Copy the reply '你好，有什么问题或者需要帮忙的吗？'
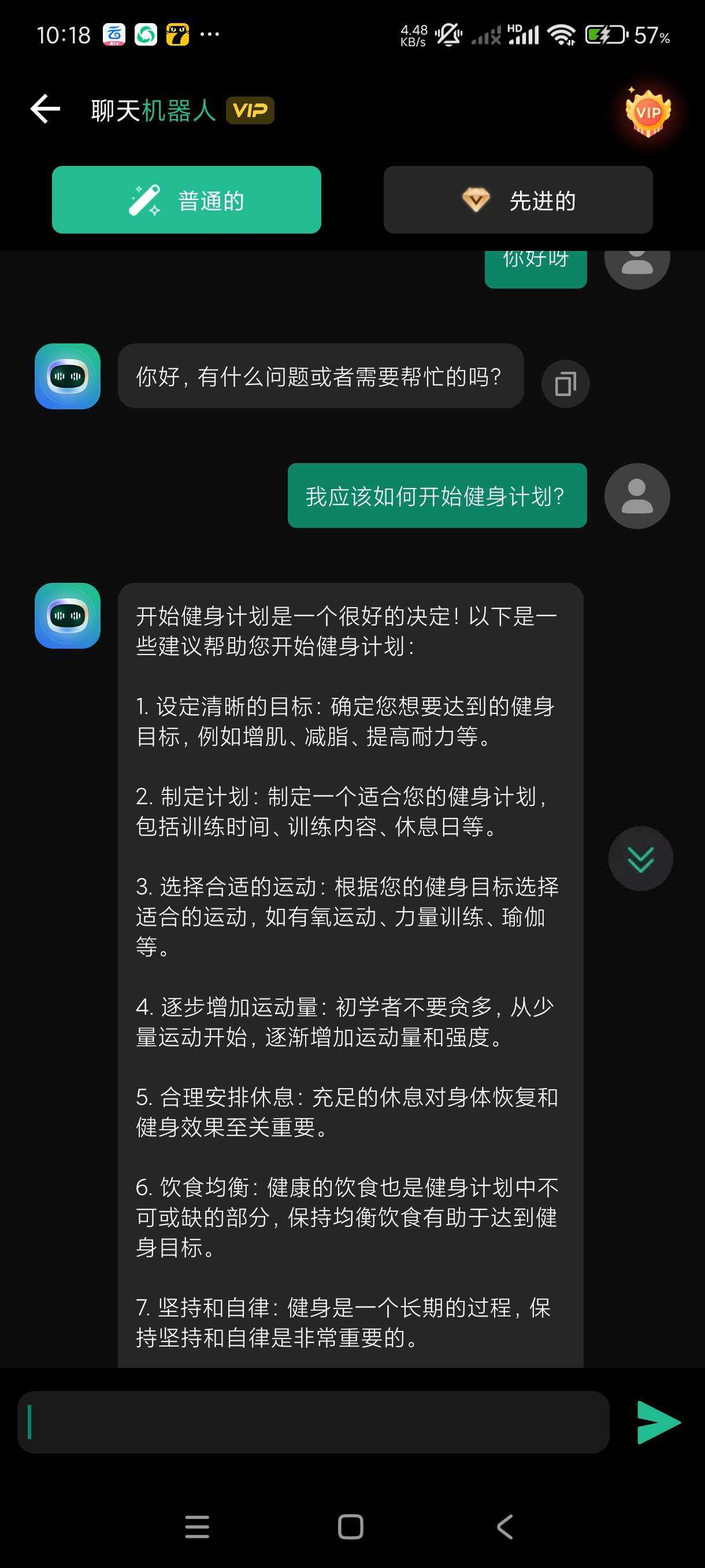 pos(565,384)
